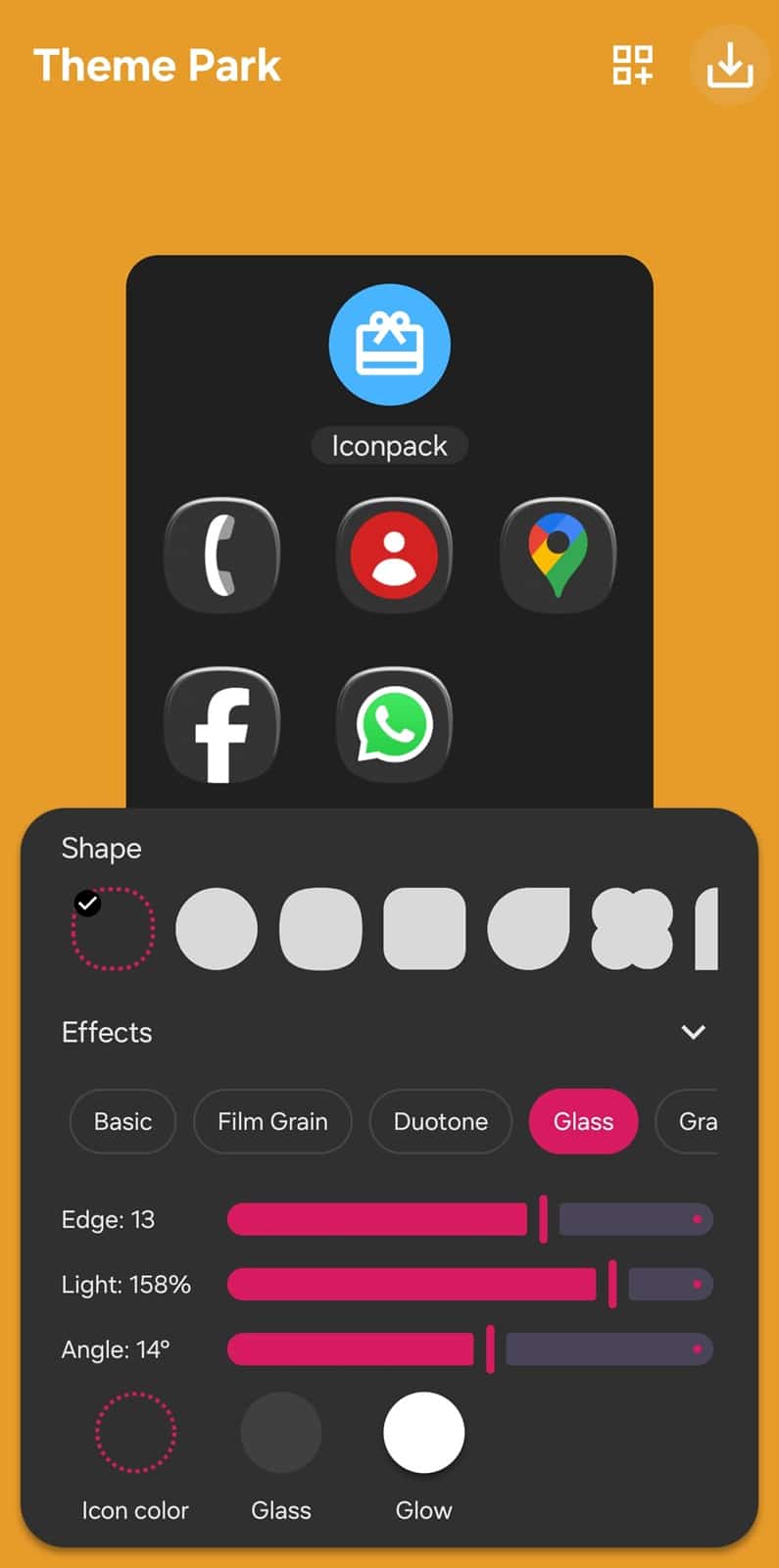The image size is (779, 1568).
Task: Tap the Iconpack preview icon
Action: coord(389,345)
